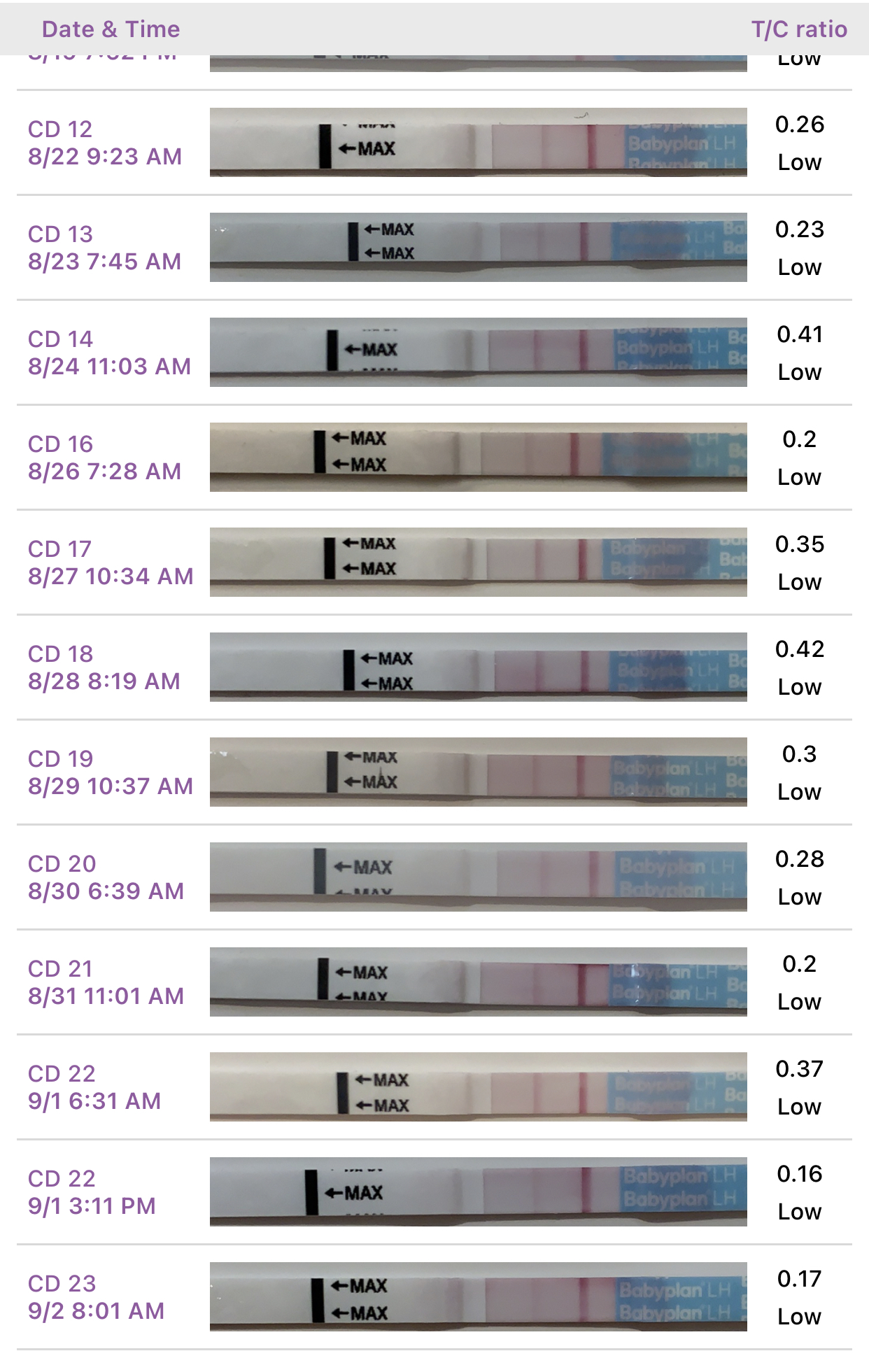Select the CD 21 test from 8/31

click(x=434, y=982)
